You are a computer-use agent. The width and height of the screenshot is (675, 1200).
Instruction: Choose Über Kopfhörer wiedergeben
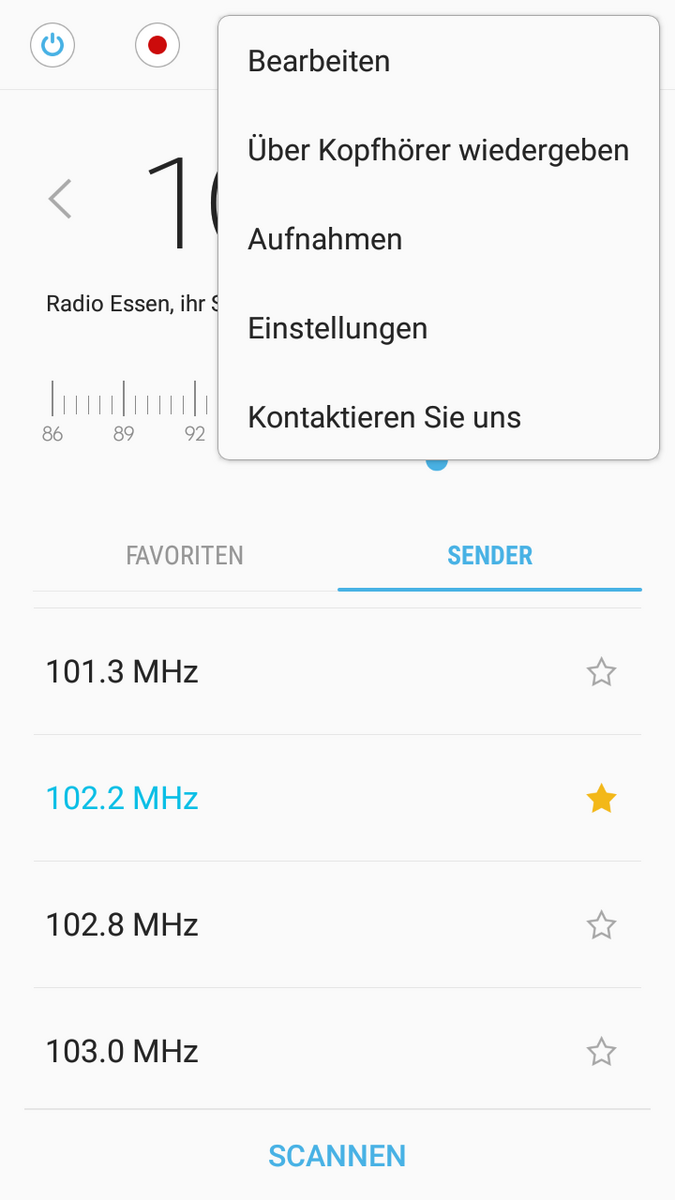[x=438, y=150]
